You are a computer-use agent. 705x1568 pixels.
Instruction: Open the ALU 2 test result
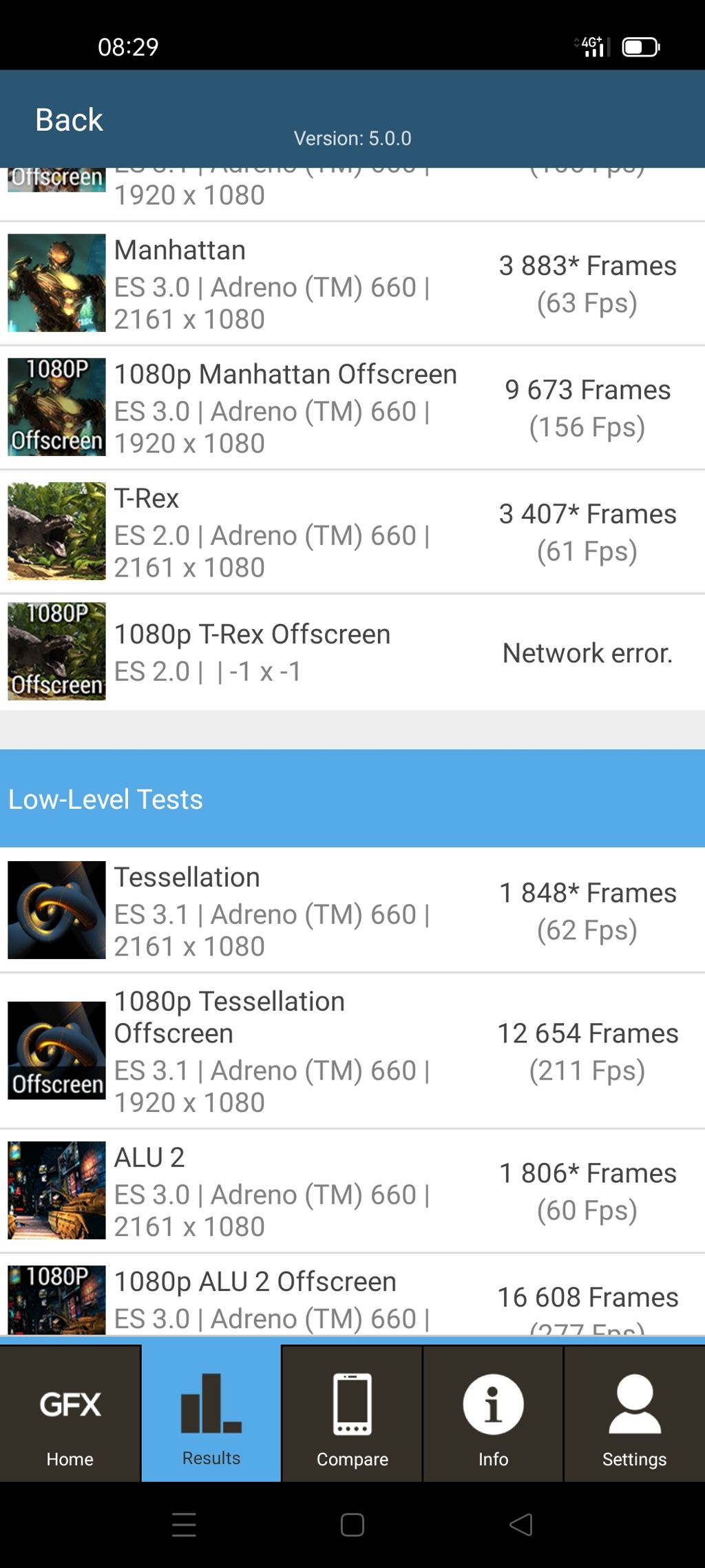(352, 1191)
